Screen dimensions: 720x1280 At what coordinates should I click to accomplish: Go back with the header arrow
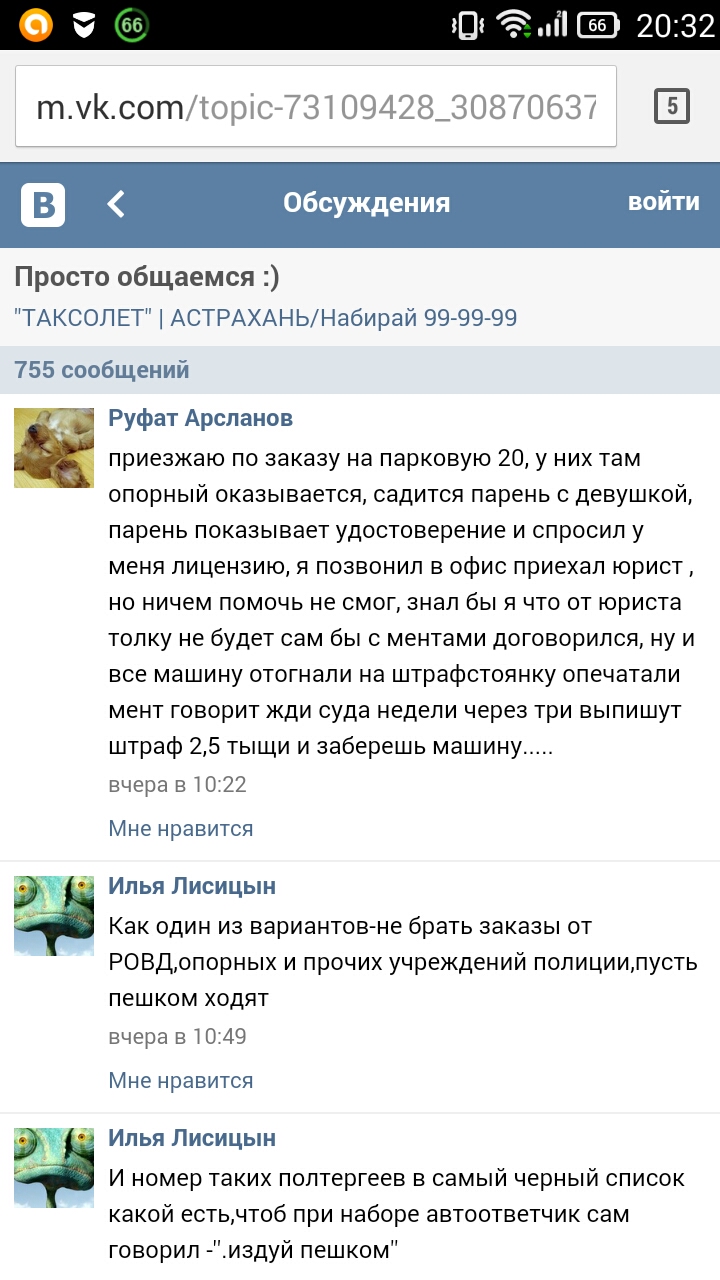117,204
